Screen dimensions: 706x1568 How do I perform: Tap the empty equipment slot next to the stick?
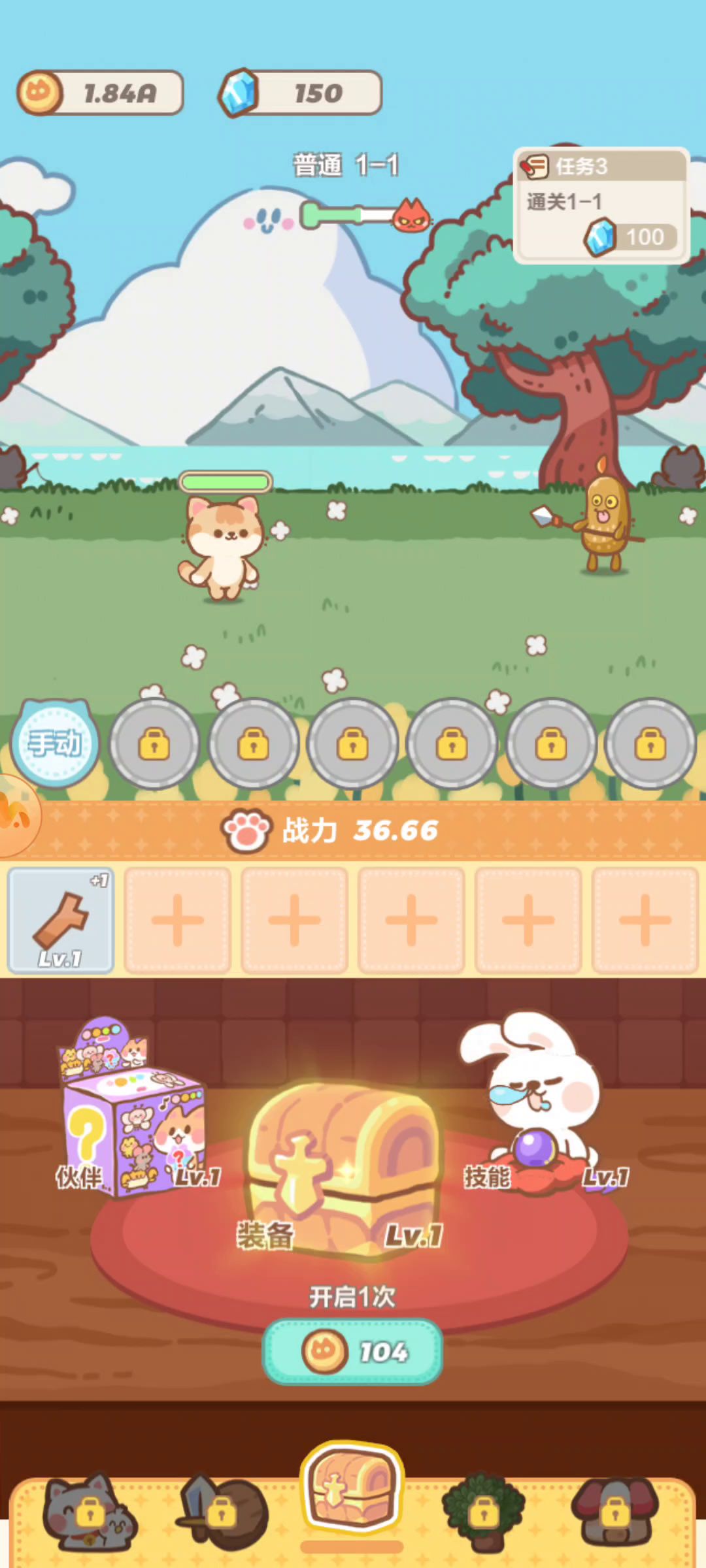click(x=177, y=920)
